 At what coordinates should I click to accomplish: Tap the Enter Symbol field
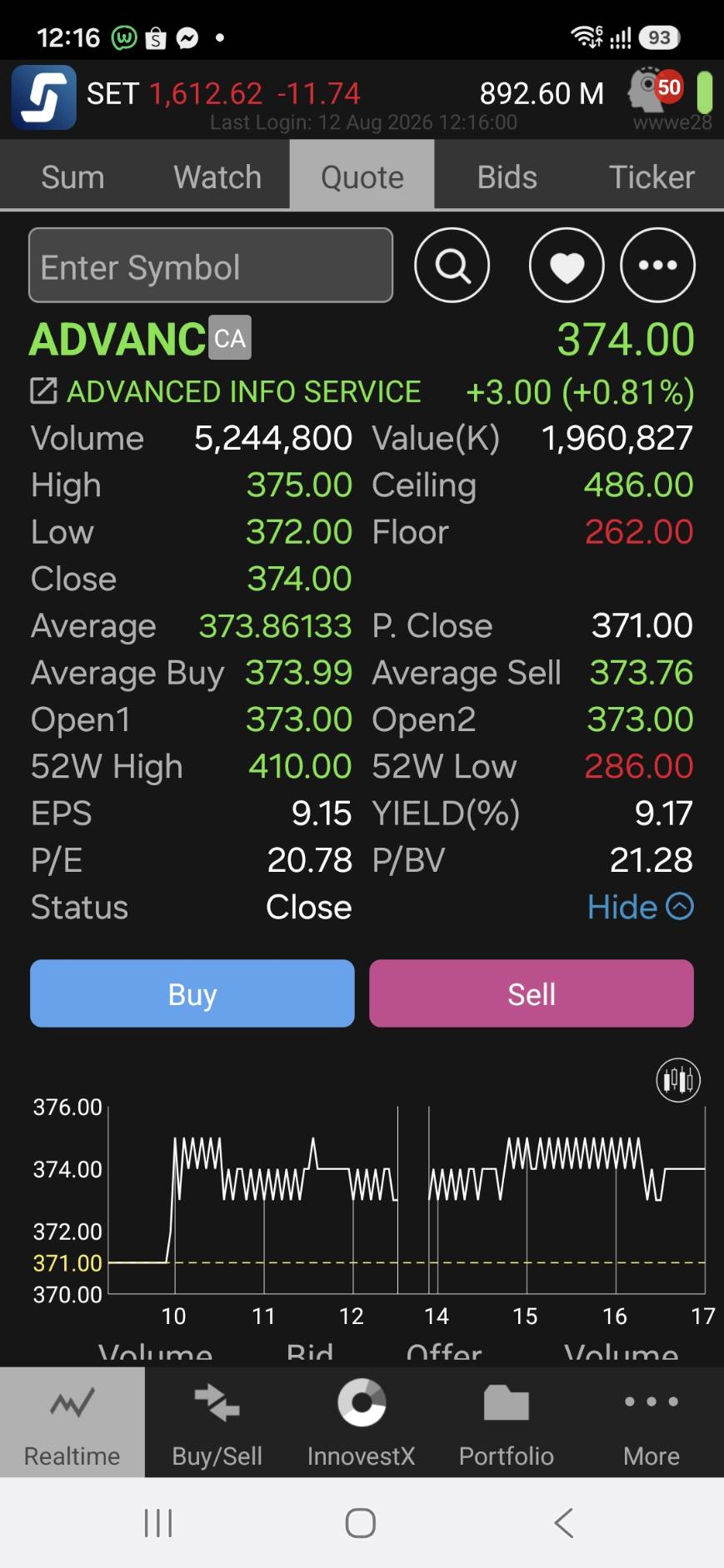211,265
